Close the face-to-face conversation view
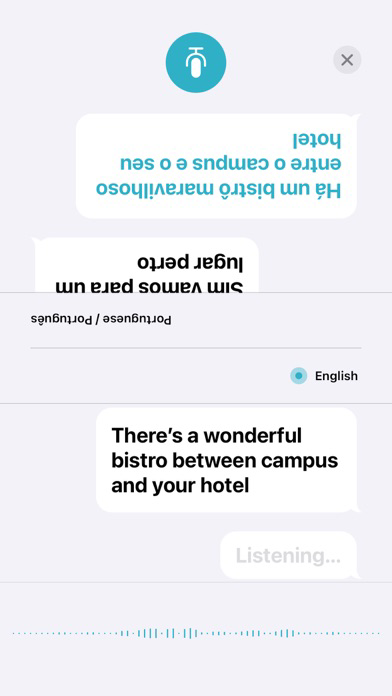Screen dimensions: 392x696 point(347,60)
